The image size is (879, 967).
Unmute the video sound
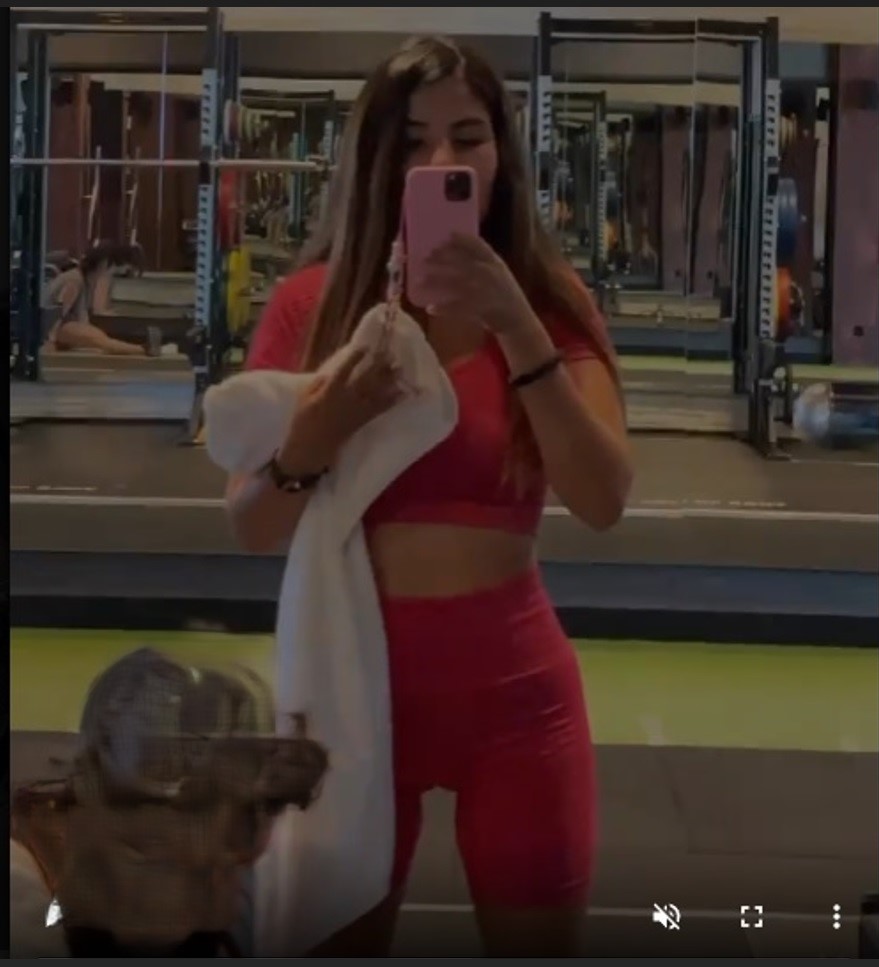(666, 916)
